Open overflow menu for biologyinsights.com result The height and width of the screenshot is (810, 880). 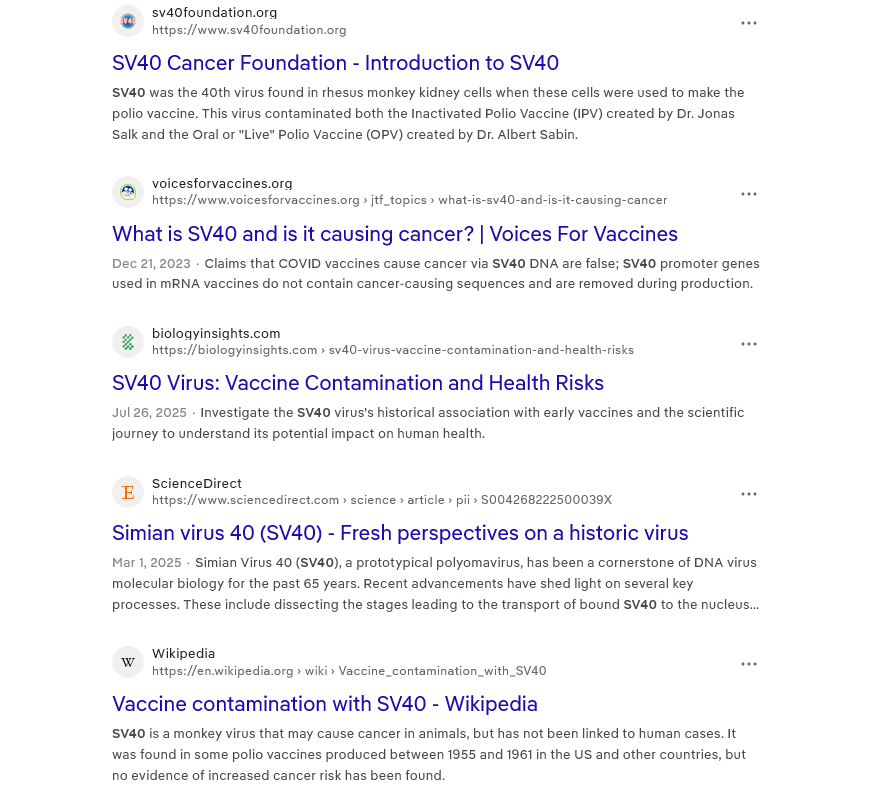tap(749, 344)
